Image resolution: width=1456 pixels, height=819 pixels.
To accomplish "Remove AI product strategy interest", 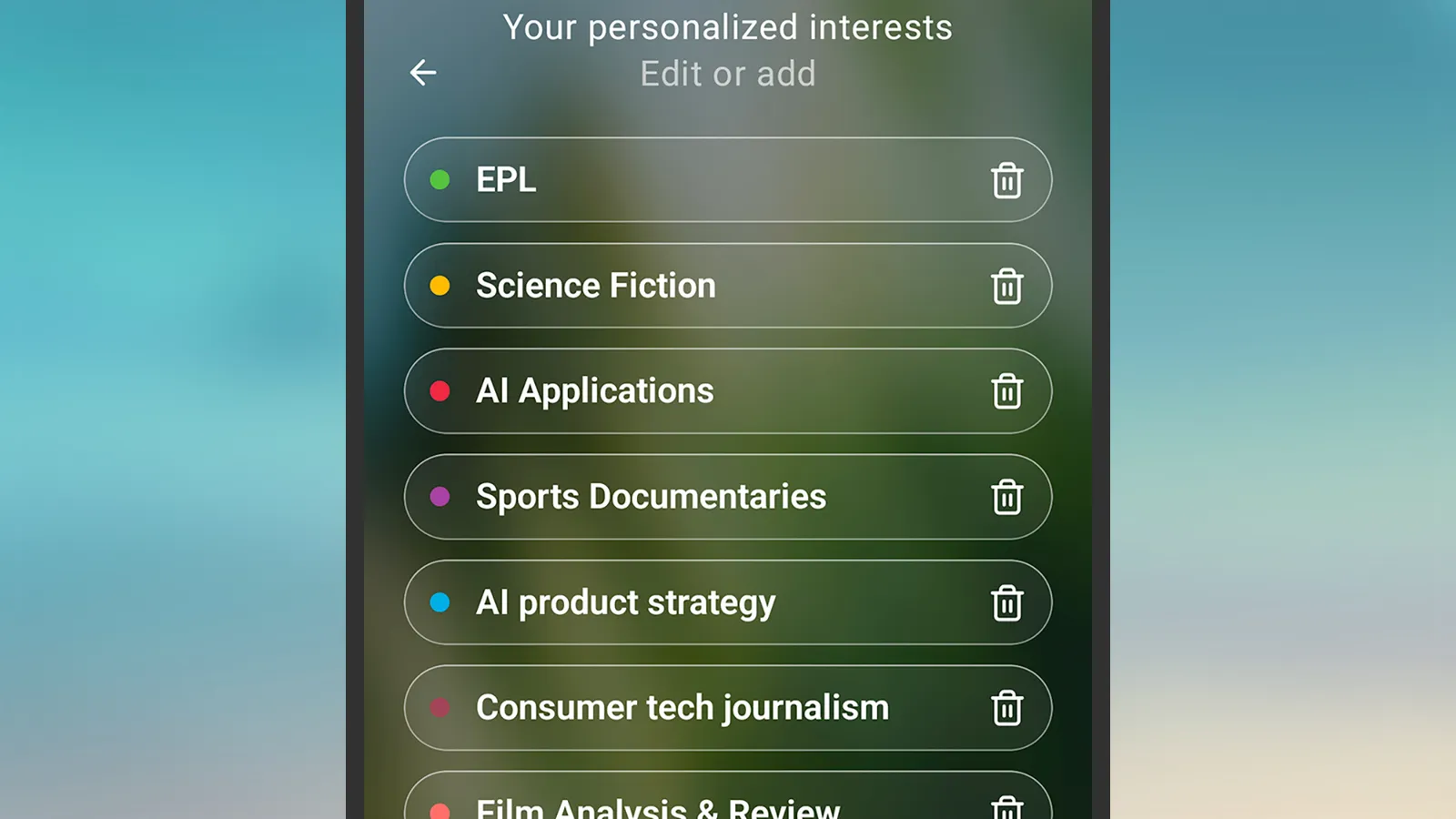I will 1006,602.
